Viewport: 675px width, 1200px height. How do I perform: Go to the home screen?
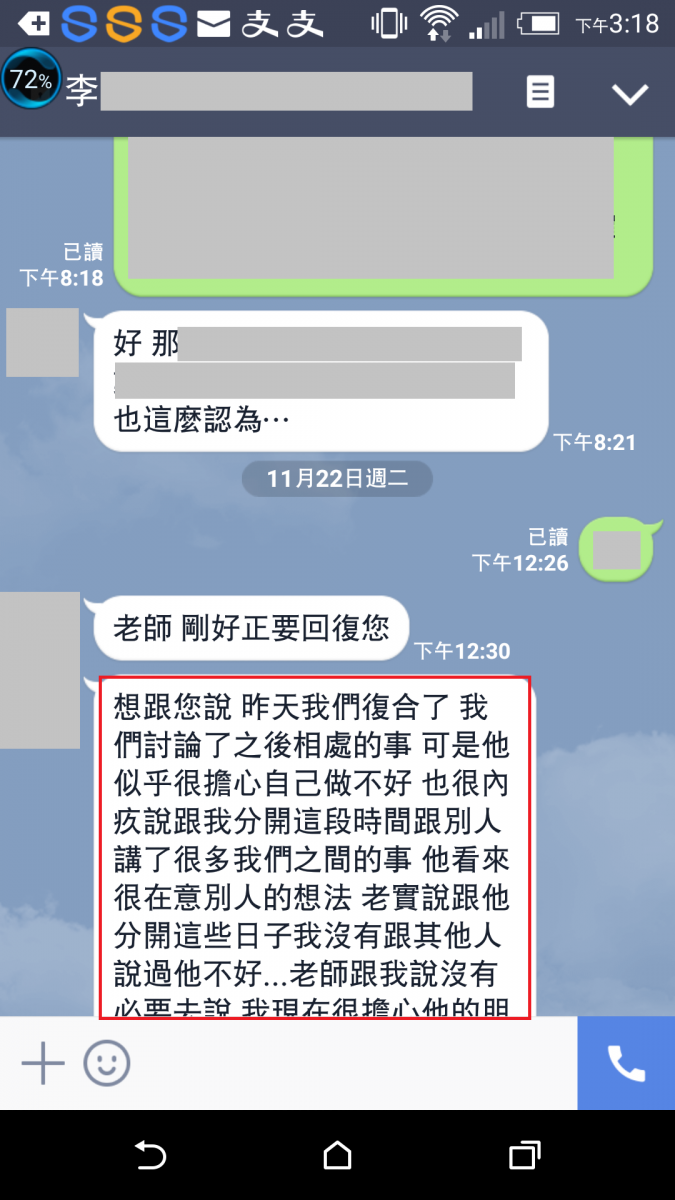[338, 1156]
